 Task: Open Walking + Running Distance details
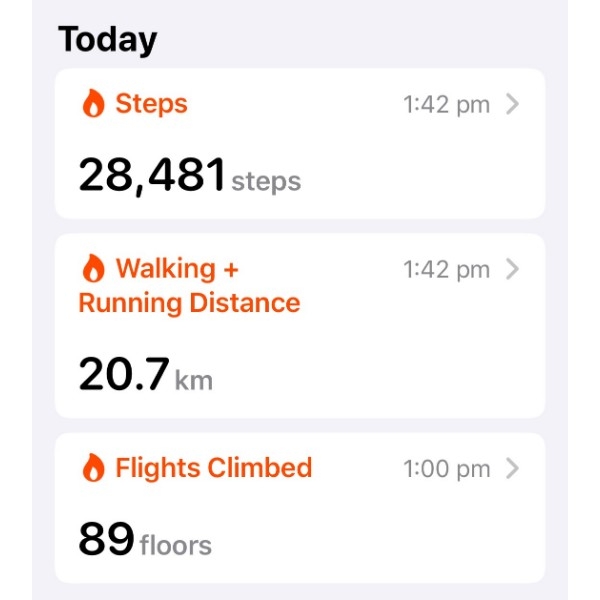pyautogui.click(x=299, y=325)
